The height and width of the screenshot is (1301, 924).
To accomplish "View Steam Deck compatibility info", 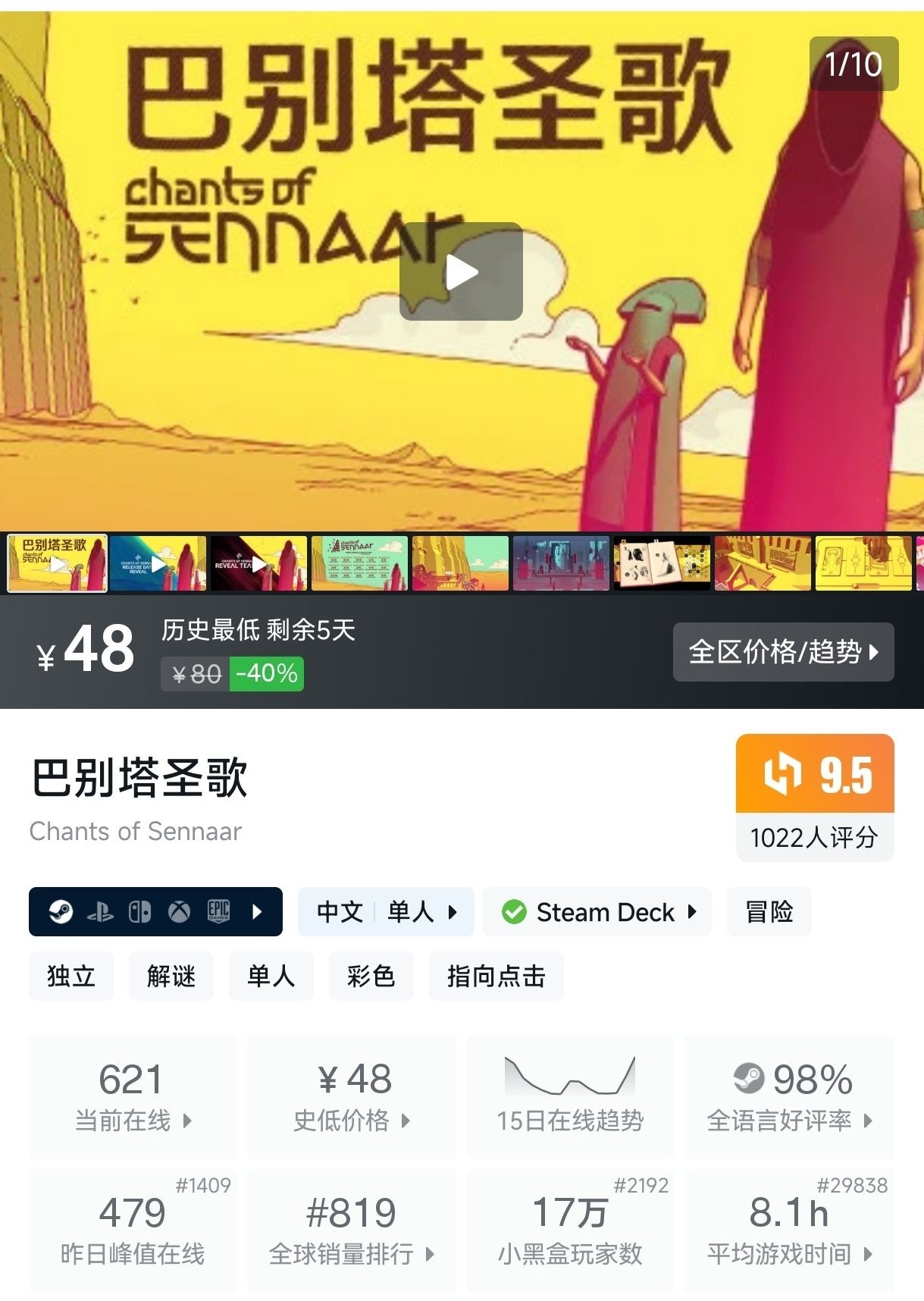I will pyautogui.click(x=597, y=911).
